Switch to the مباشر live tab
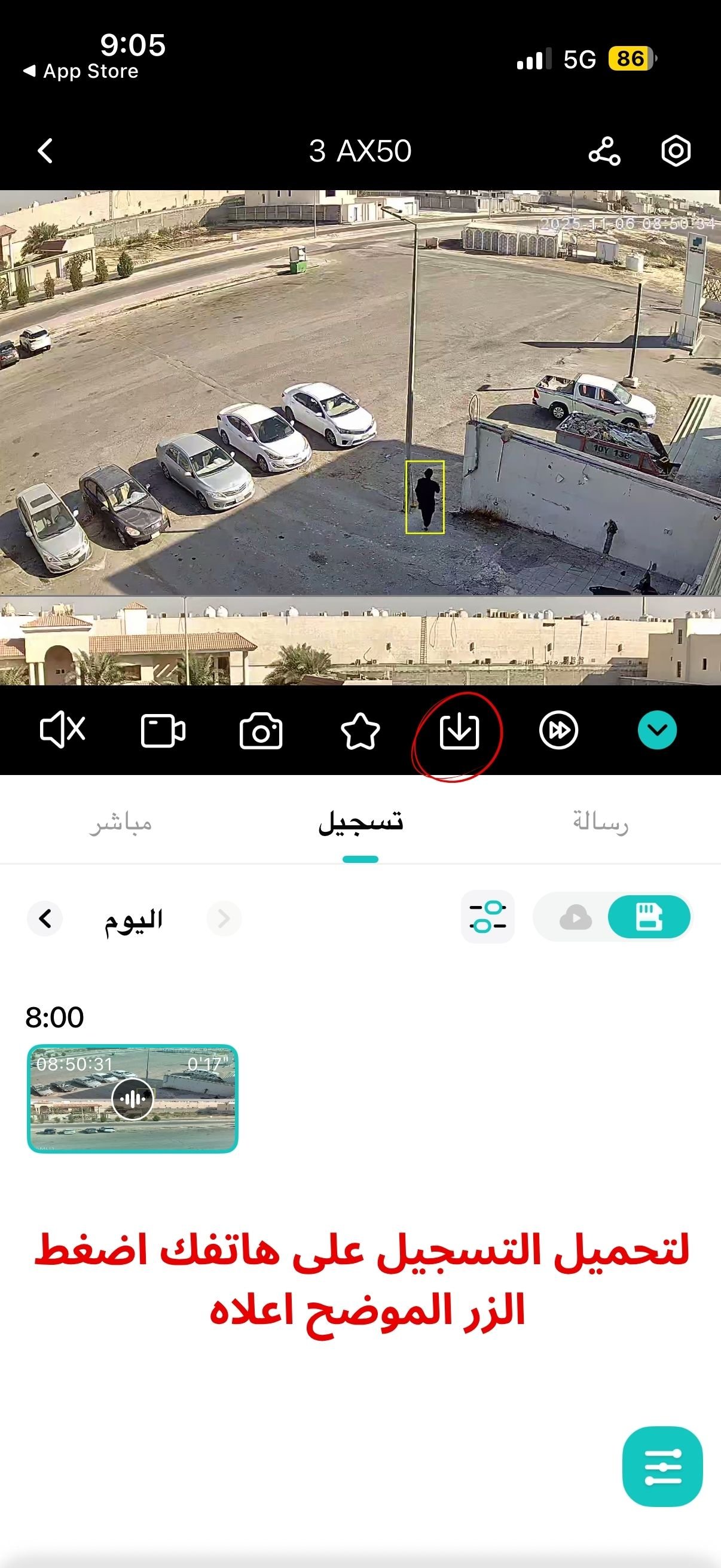The height and width of the screenshot is (1568, 721). coord(121,822)
